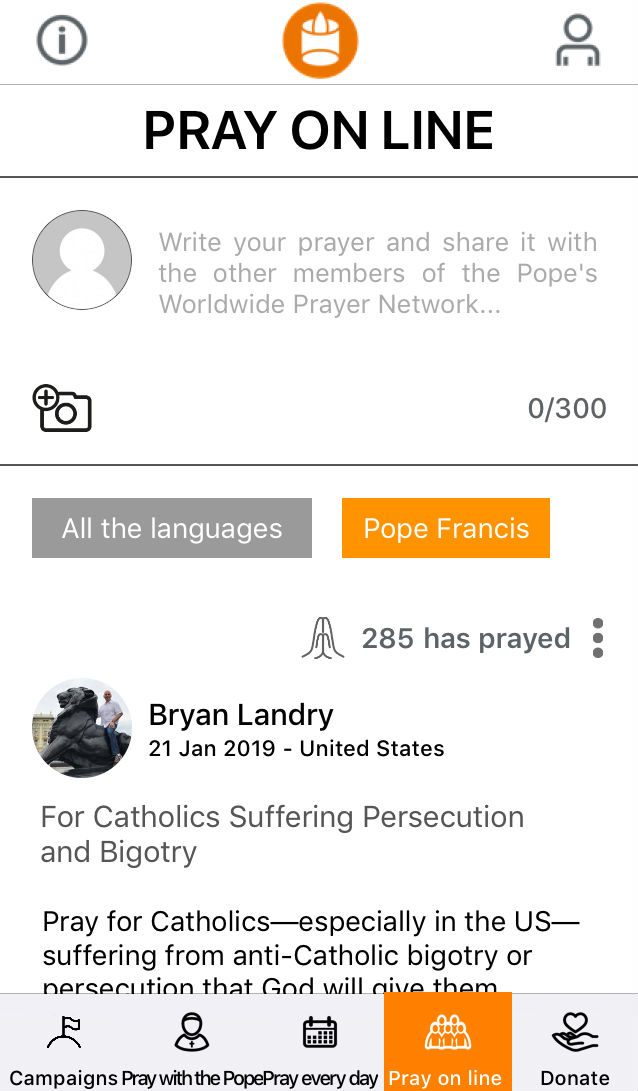Open the user profile icon
The height and width of the screenshot is (1091, 638).
pyautogui.click(x=578, y=41)
